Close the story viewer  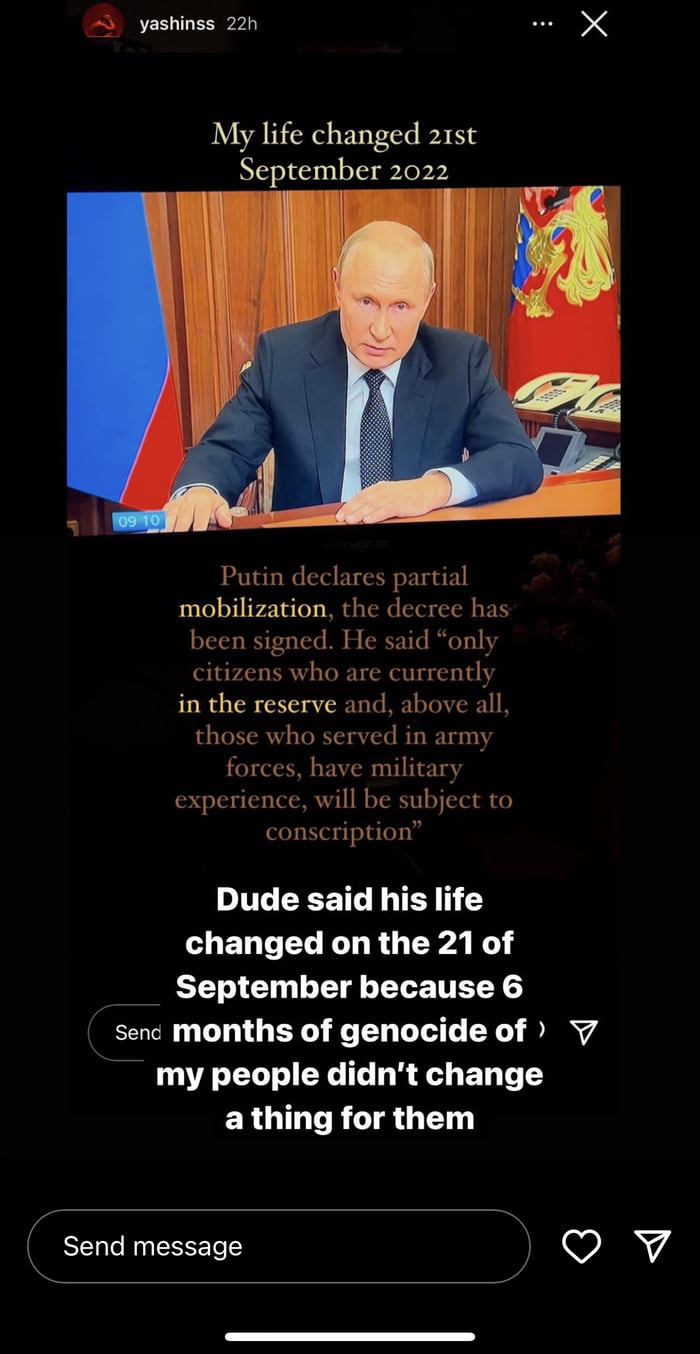tap(594, 25)
